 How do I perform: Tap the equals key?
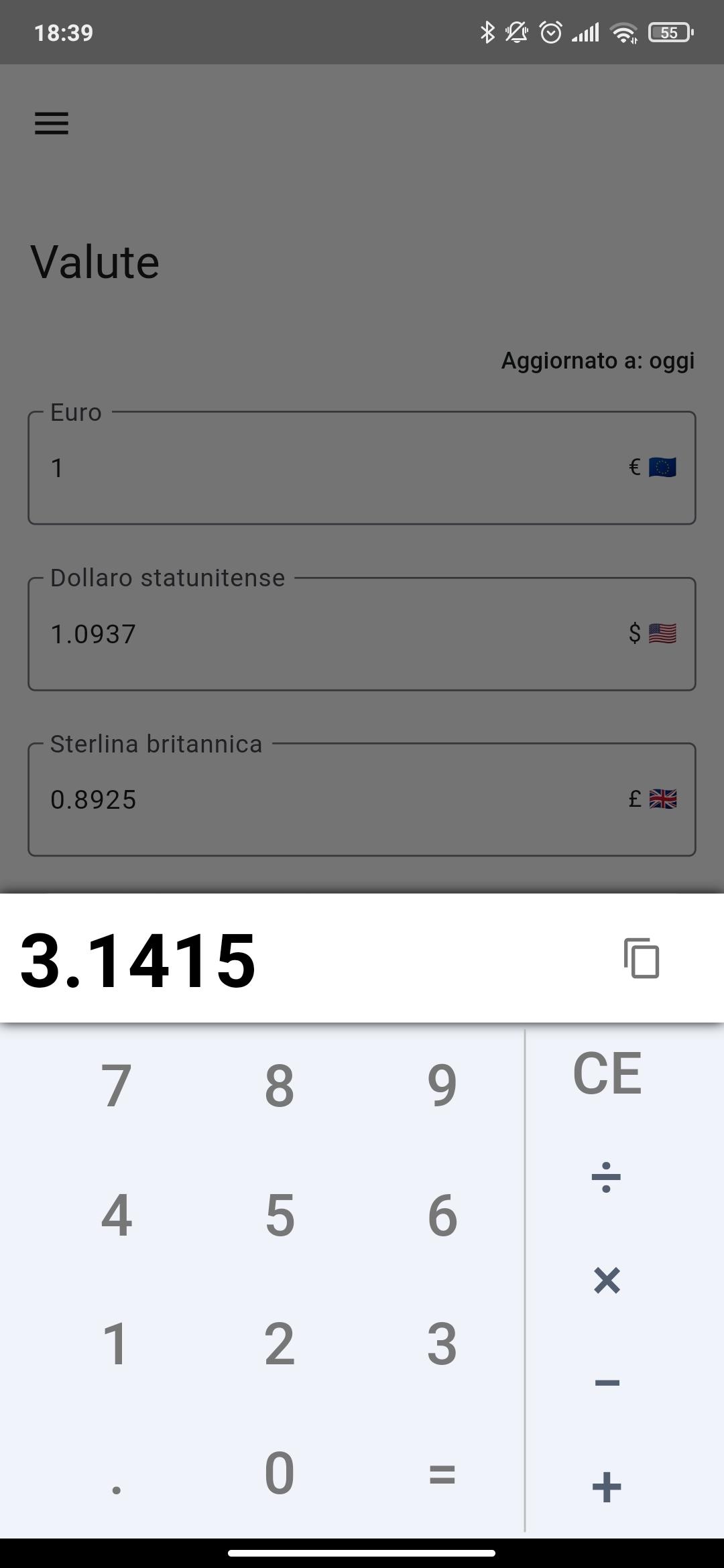pos(442,1474)
